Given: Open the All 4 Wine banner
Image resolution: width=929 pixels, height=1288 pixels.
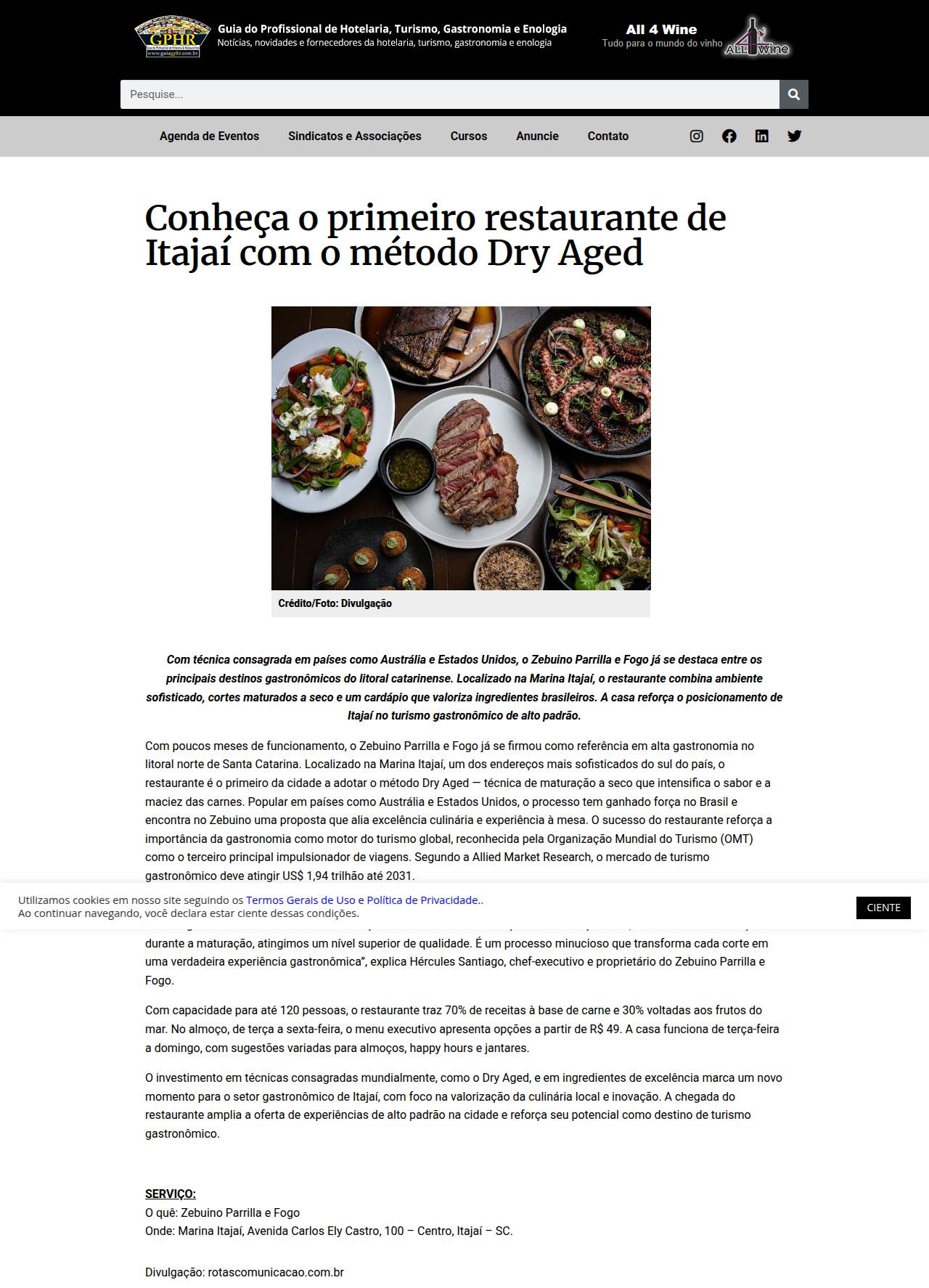Looking at the screenshot, I should pos(695,36).
